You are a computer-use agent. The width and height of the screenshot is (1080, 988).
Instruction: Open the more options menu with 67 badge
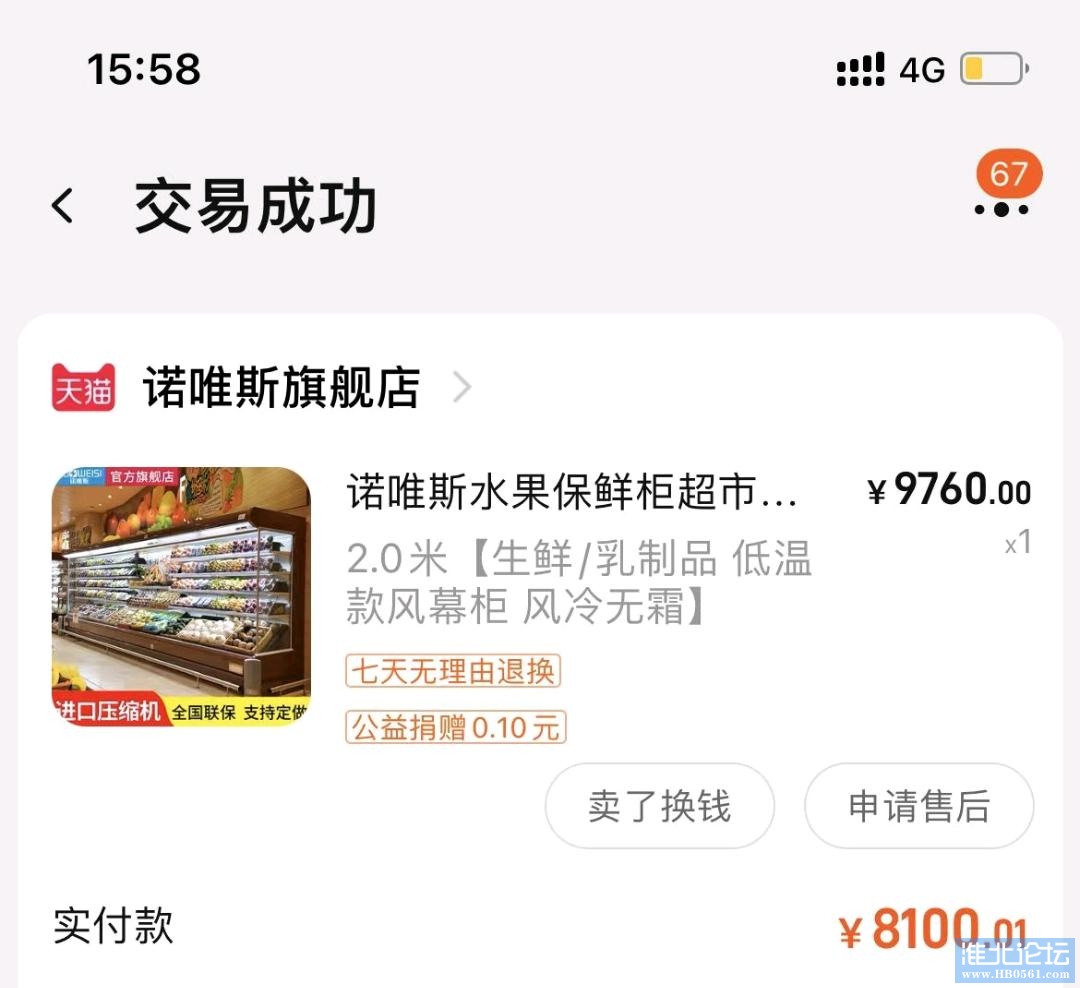[x=1001, y=208]
